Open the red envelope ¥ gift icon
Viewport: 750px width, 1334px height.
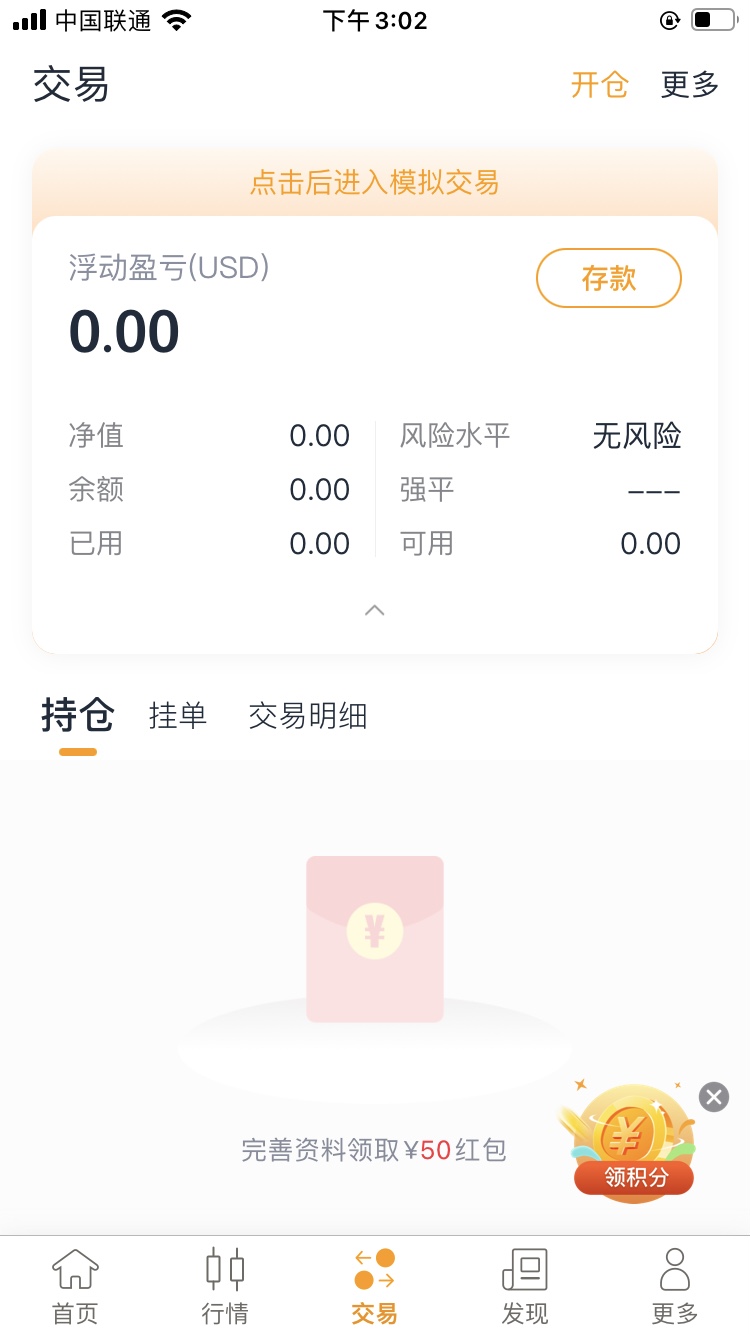pyautogui.click(x=375, y=938)
